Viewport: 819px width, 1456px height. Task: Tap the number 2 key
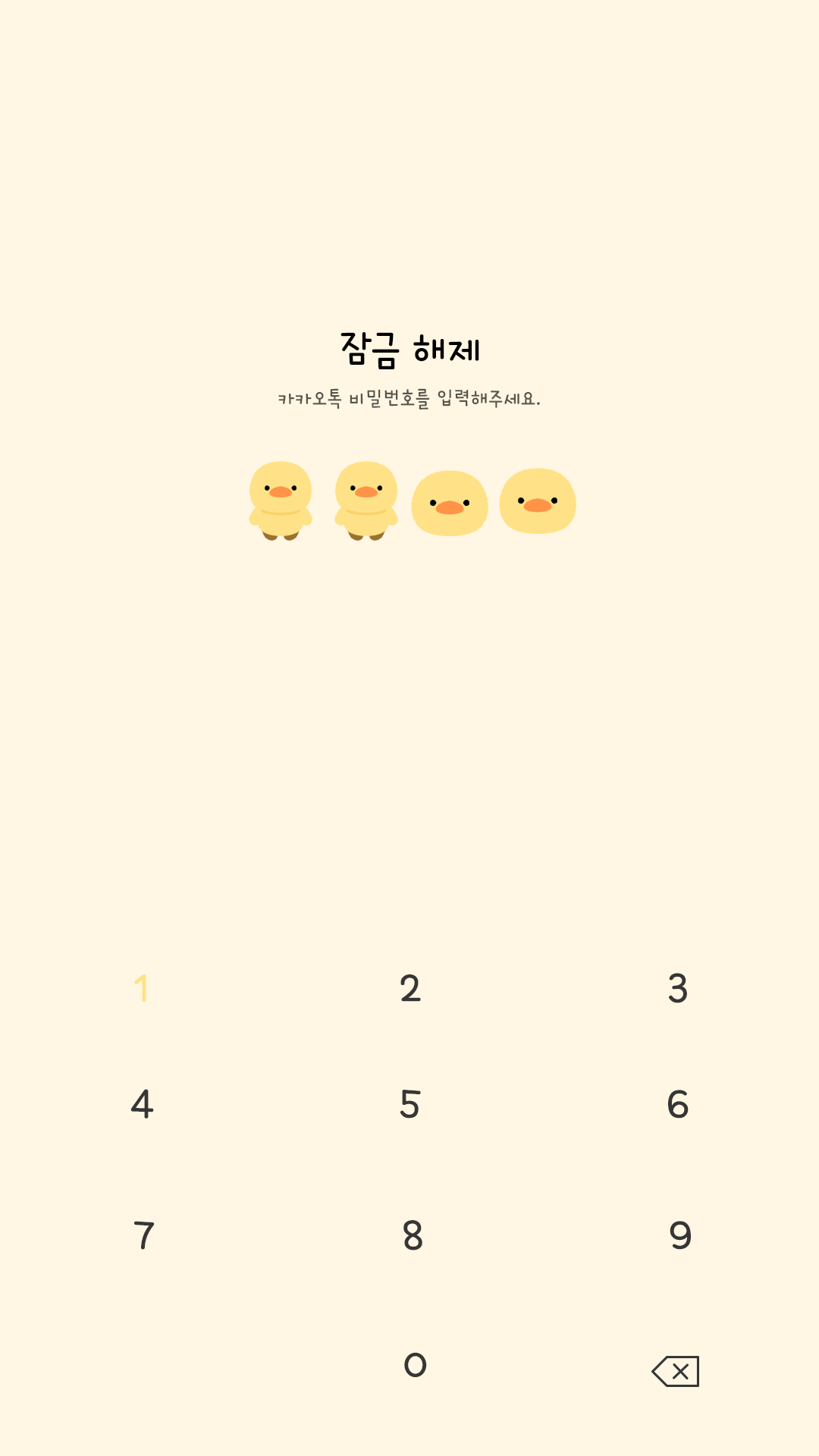click(410, 989)
